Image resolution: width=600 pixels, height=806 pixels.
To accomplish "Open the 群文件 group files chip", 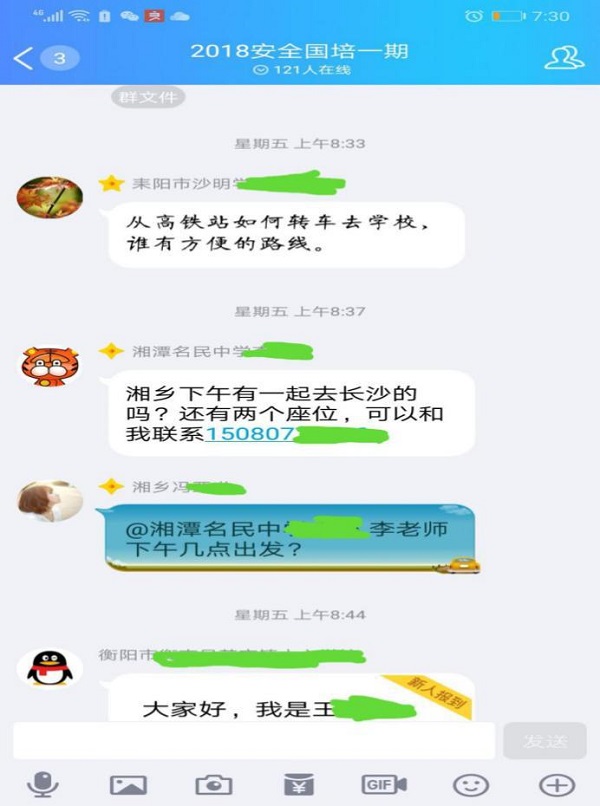I will pyautogui.click(x=148, y=97).
